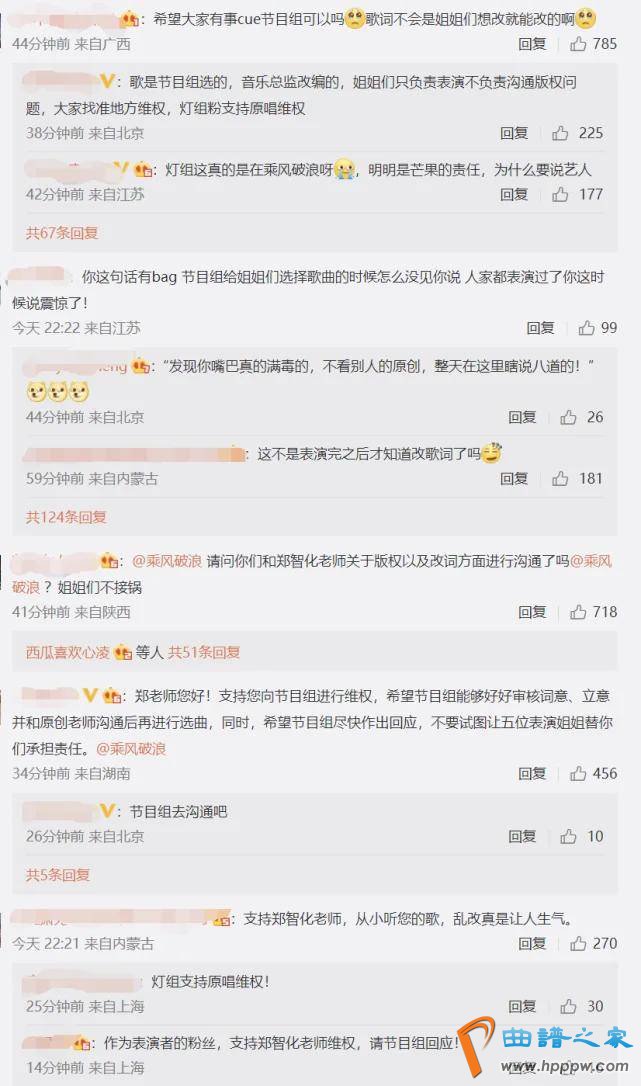Open the 西瓜喜欢心凌 user profile
The width and height of the screenshot is (641, 1086).
(x=67, y=652)
